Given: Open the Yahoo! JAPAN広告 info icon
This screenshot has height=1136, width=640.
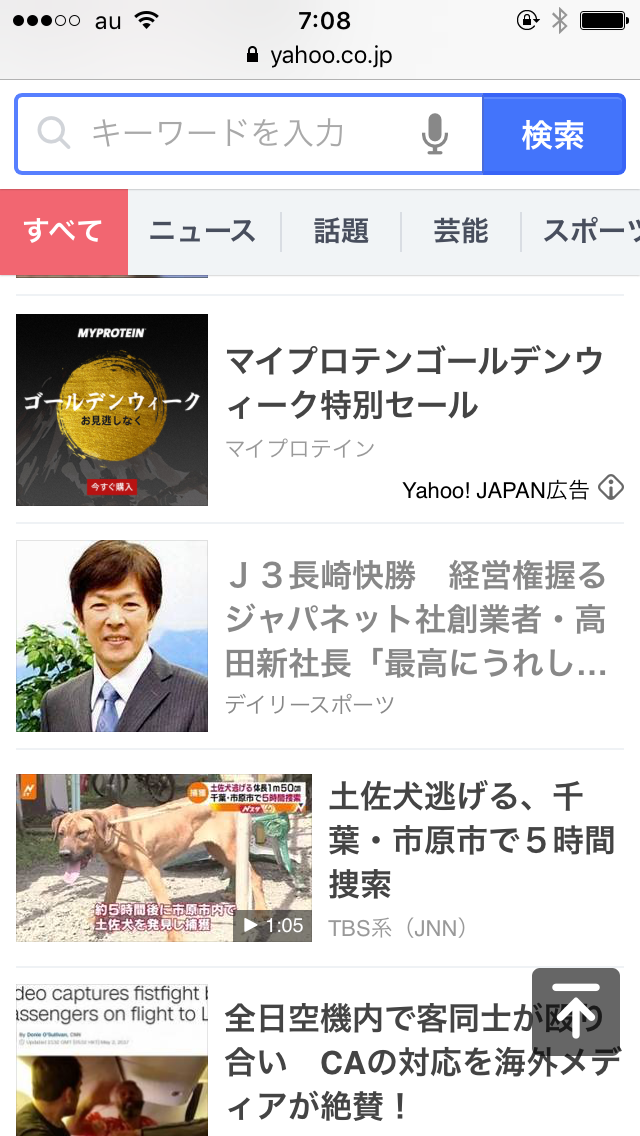Looking at the screenshot, I should (610, 488).
